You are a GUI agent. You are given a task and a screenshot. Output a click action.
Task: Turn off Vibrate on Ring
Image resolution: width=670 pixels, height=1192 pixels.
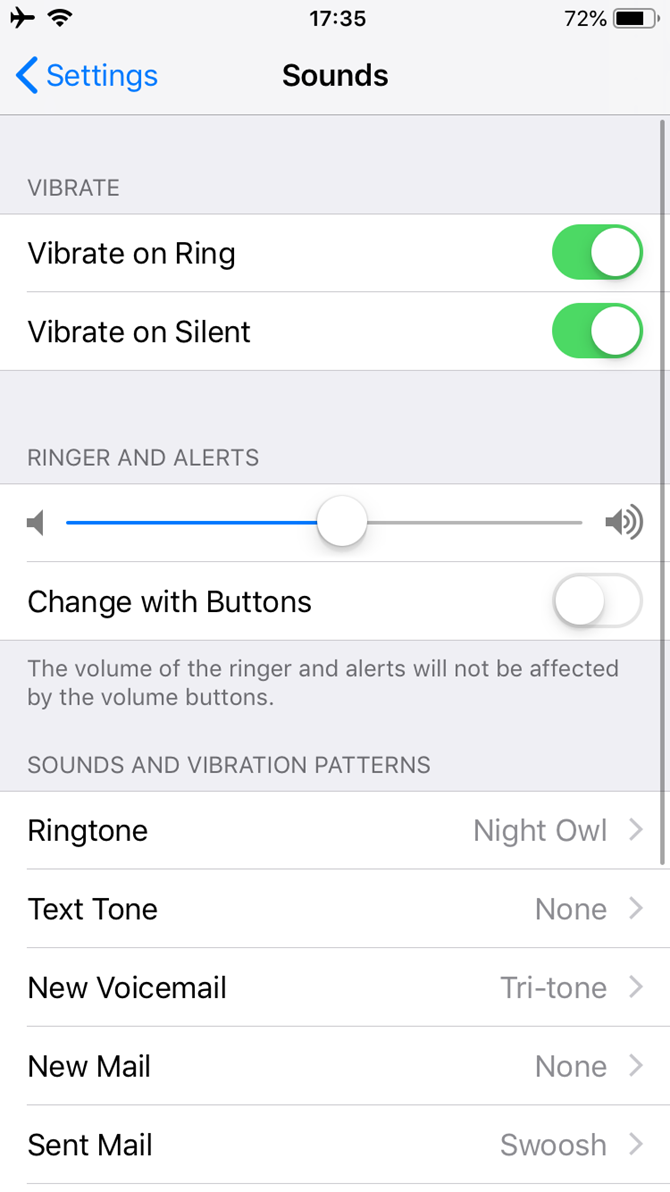597,253
